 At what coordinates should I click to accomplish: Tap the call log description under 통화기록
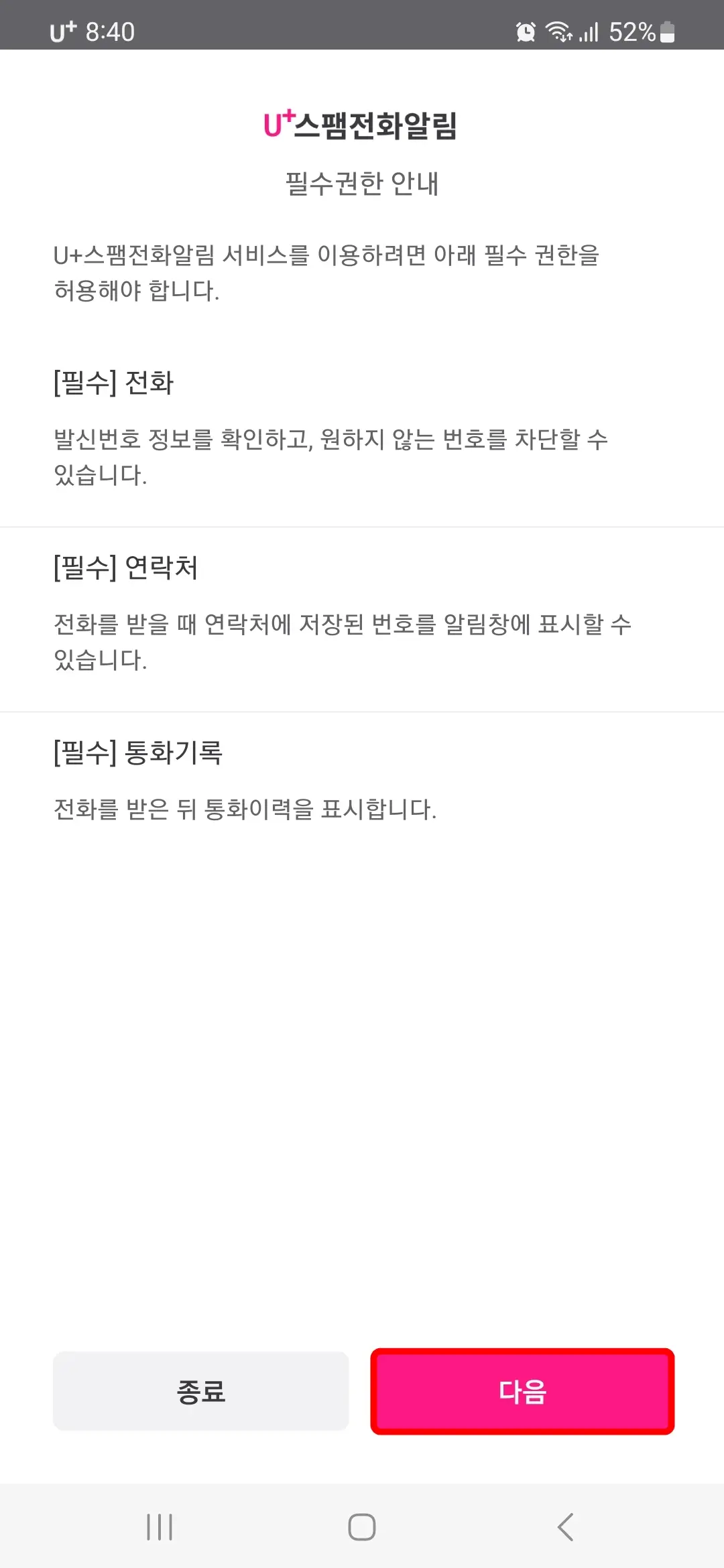(x=243, y=809)
